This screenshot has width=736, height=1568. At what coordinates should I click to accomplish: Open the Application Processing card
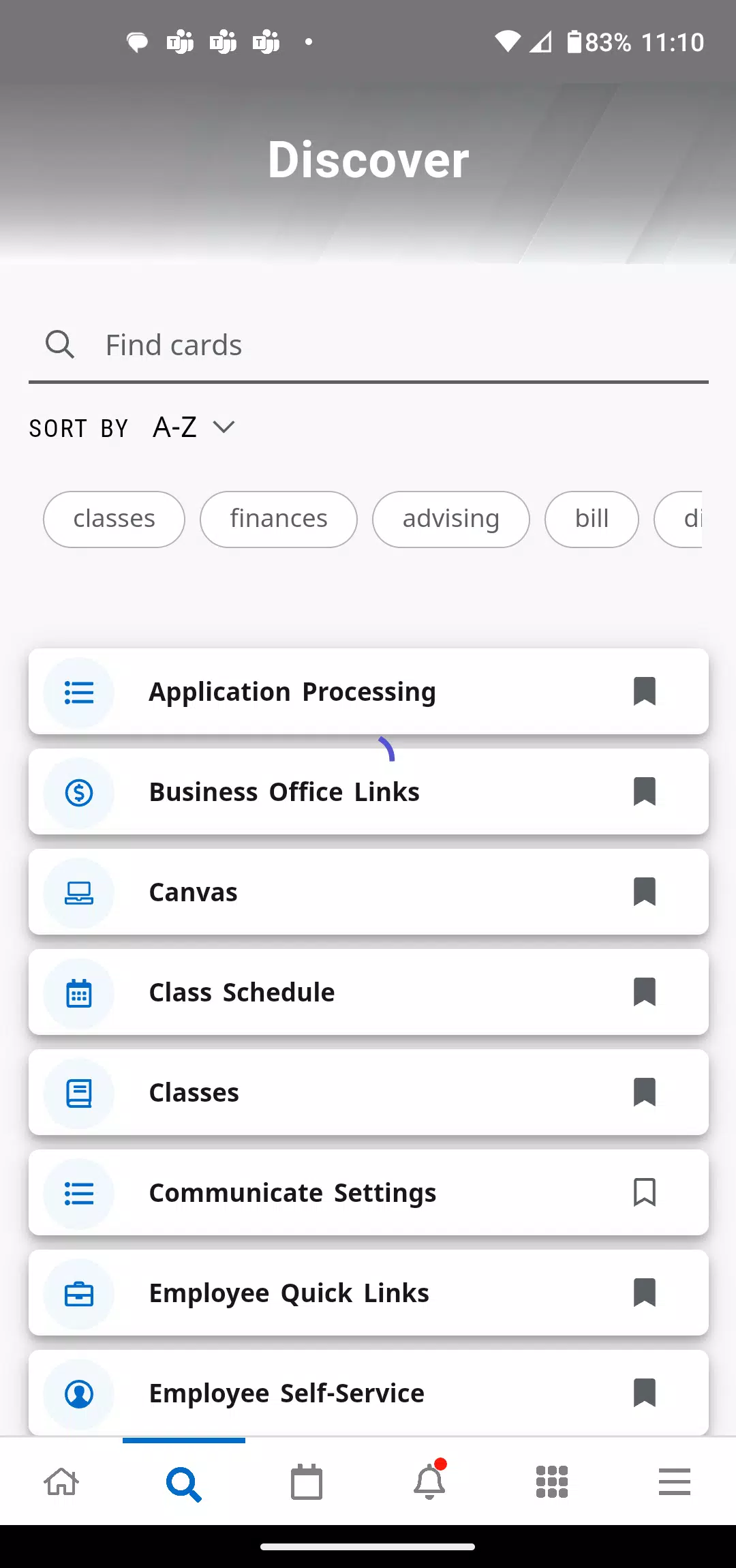(368, 691)
